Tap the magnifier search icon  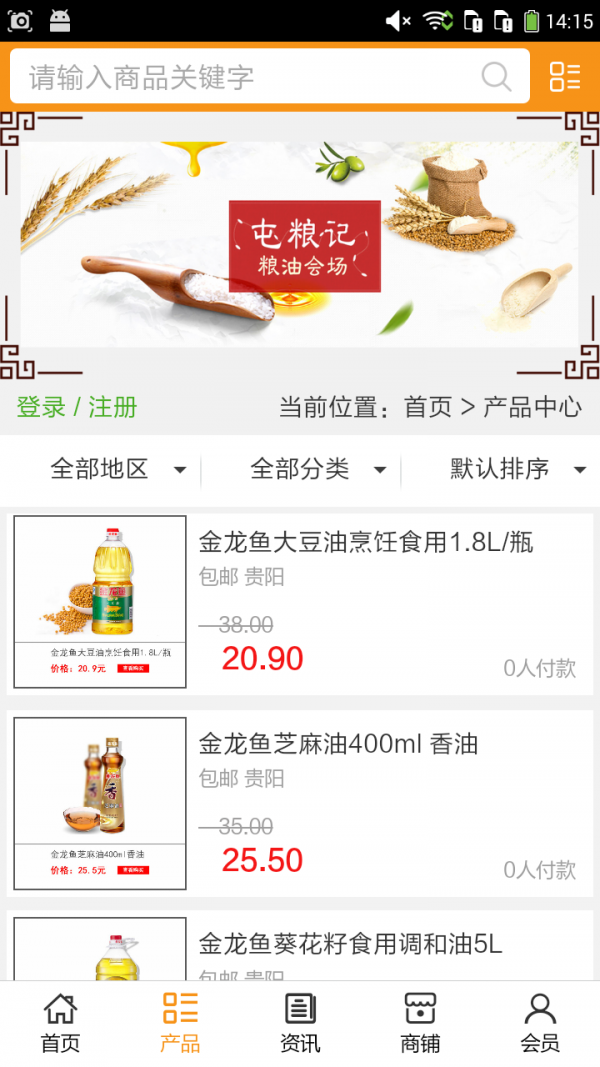pyautogui.click(x=496, y=77)
